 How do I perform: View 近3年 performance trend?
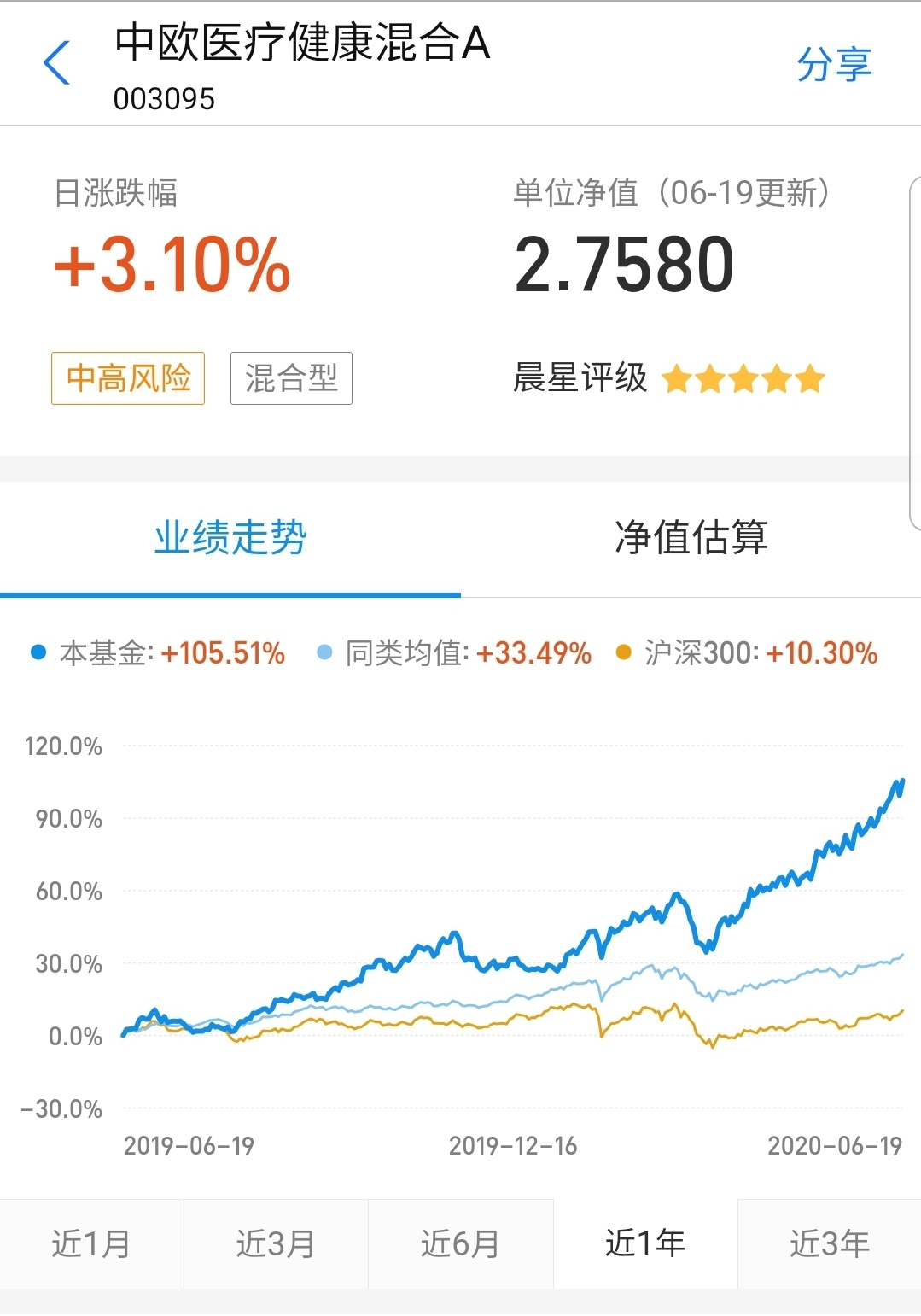click(x=829, y=1243)
